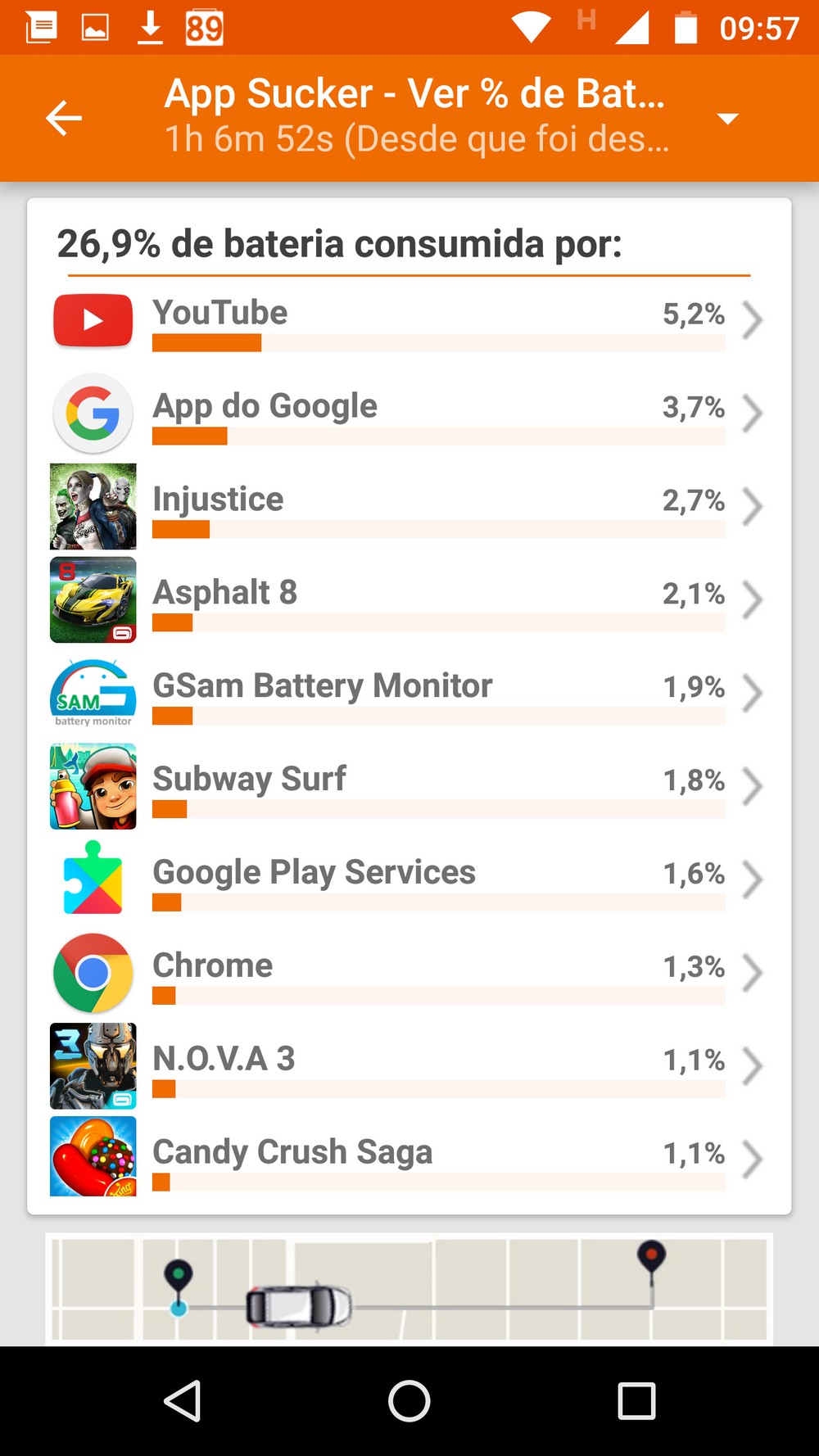This screenshot has height=1456, width=819.
Task: Open recent apps from navigation bar
Action: tap(636, 1401)
